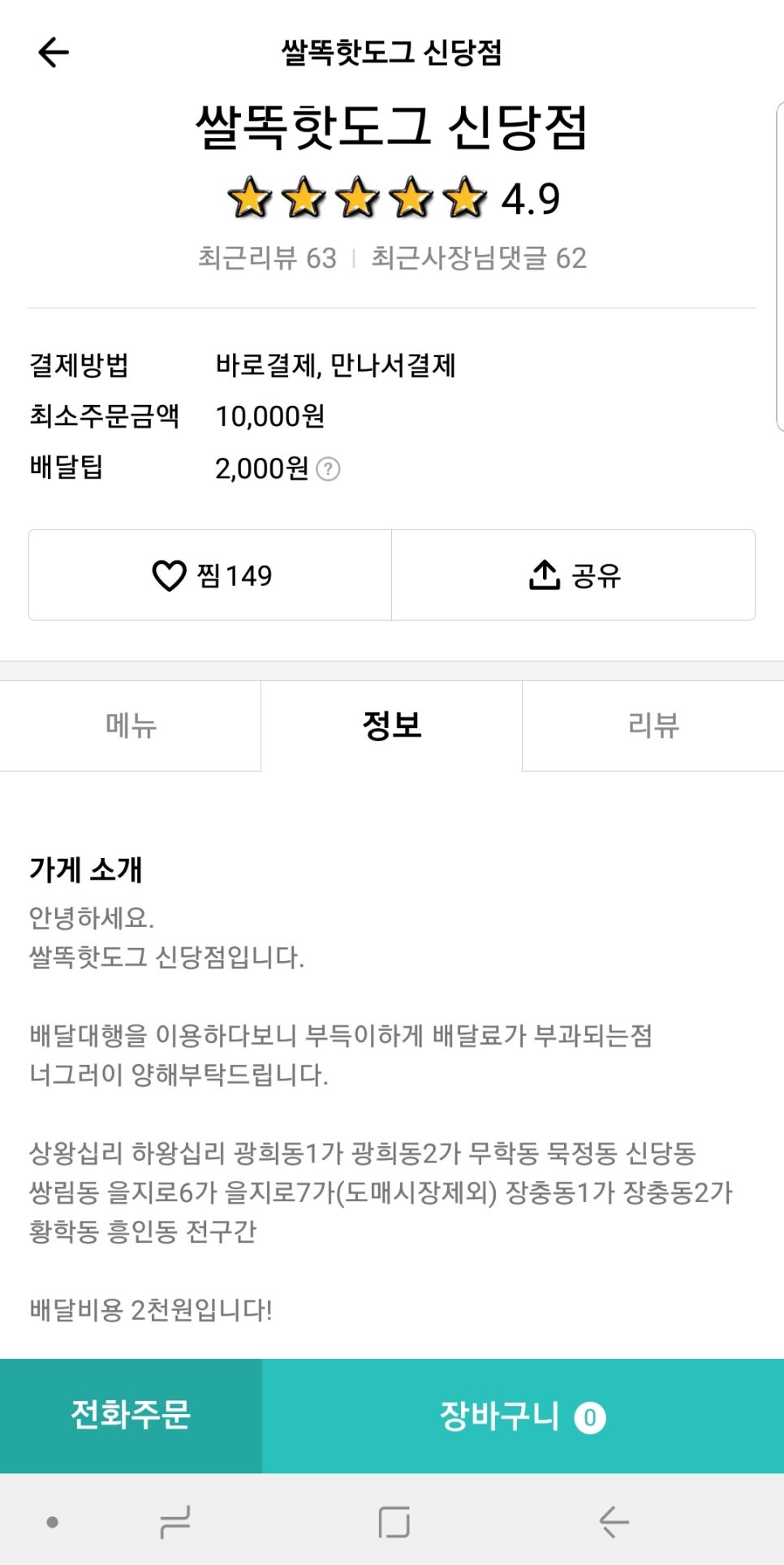Tap the system back navigation button
Screen dimensions: 784x1565
[x=614, y=1521]
